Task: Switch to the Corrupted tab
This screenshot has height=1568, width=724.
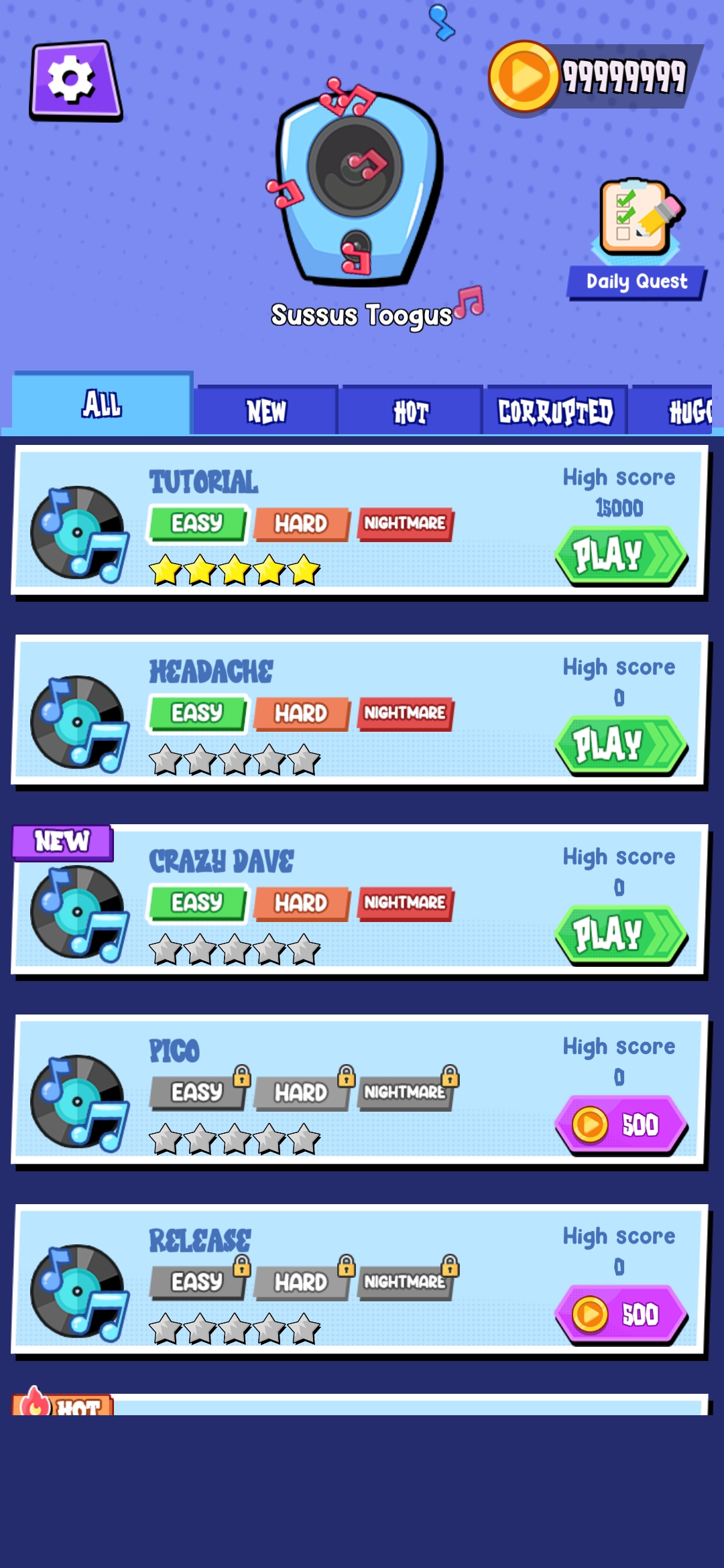Action: tap(555, 411)
